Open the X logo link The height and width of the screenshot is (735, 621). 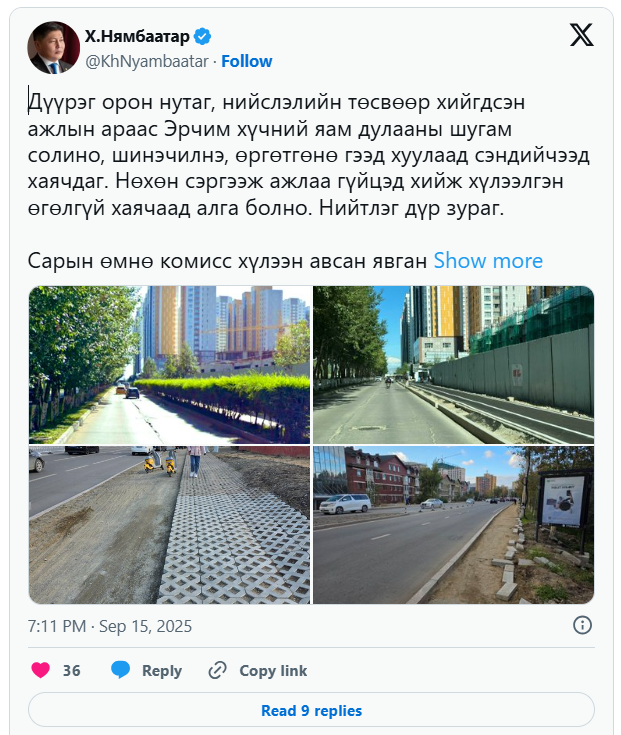581,36
